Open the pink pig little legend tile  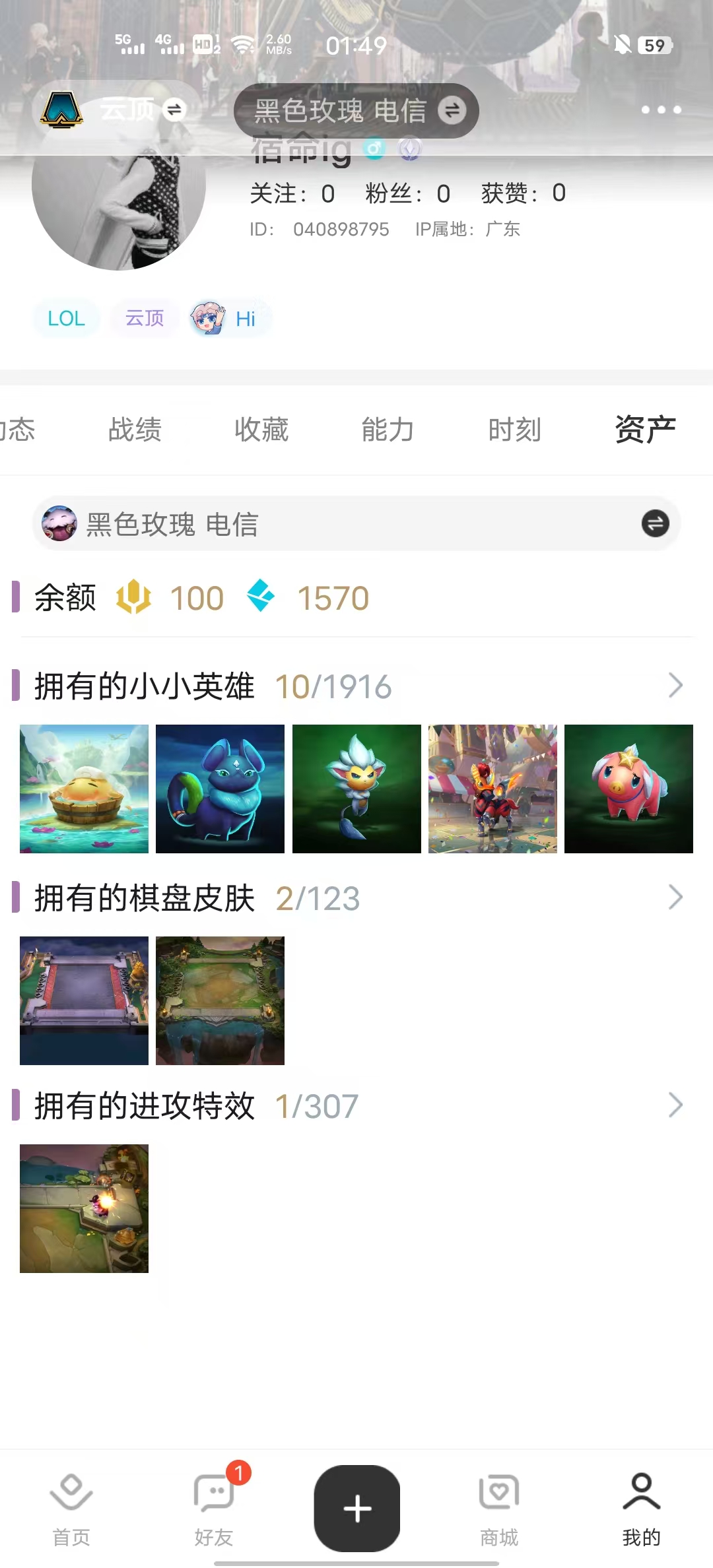point(628,789)
